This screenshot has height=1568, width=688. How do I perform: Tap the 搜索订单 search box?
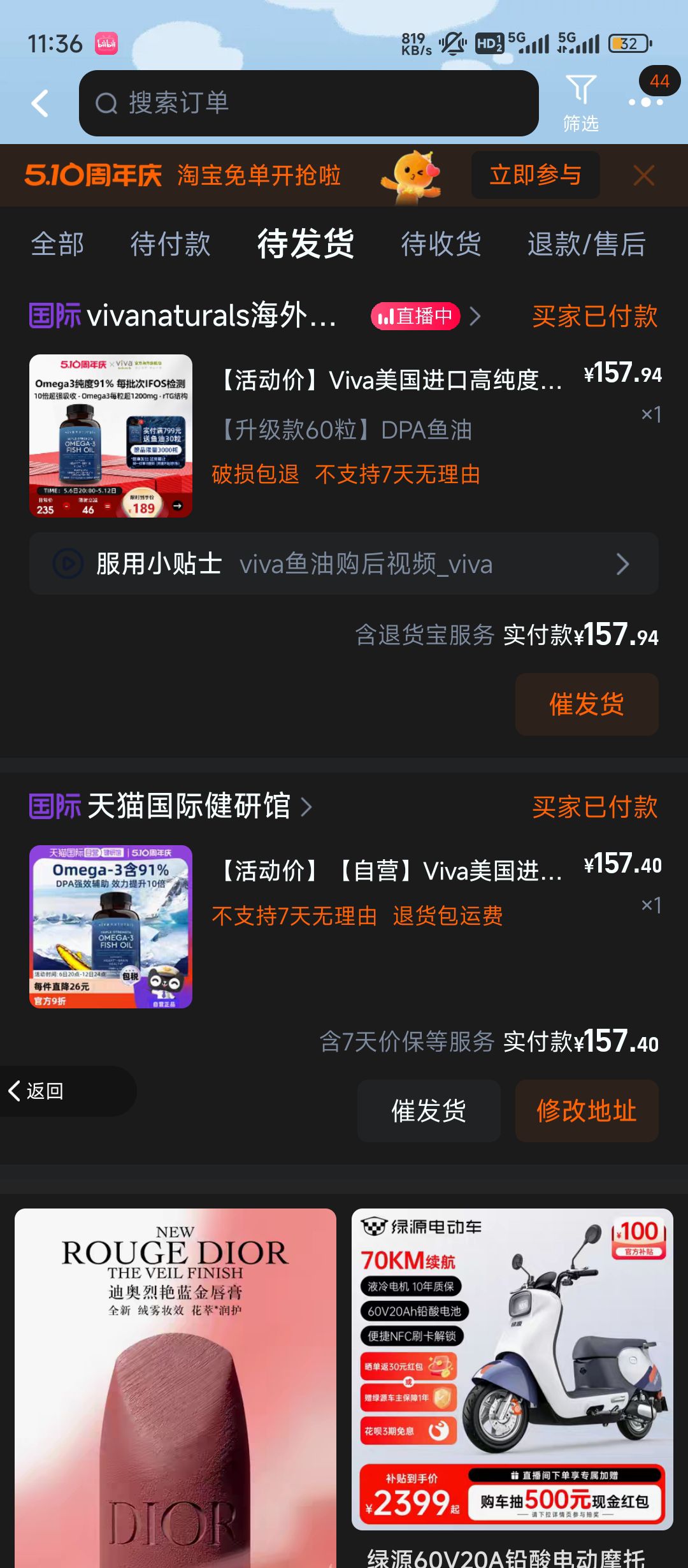(x=308, y=103)
